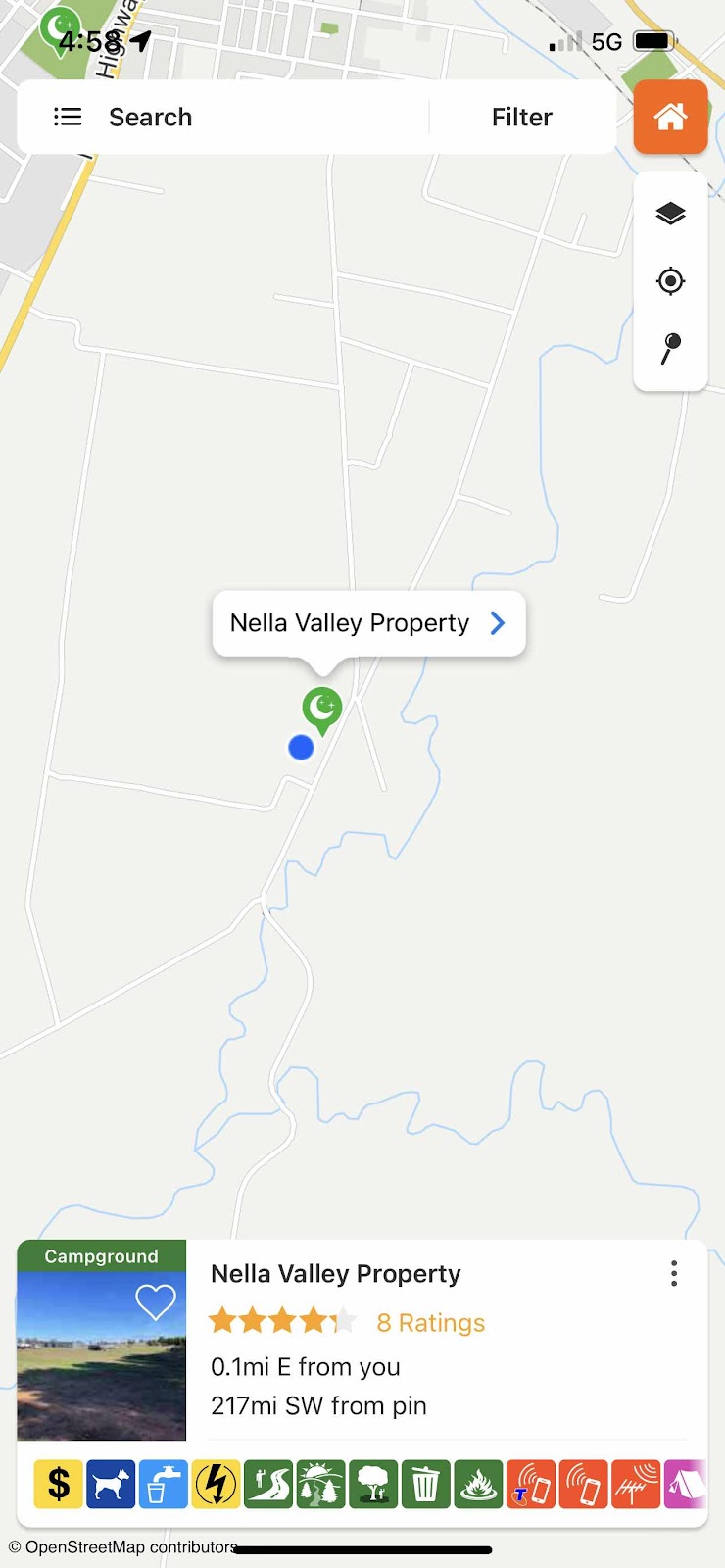Center map on my current location

(x=670, y=281)
